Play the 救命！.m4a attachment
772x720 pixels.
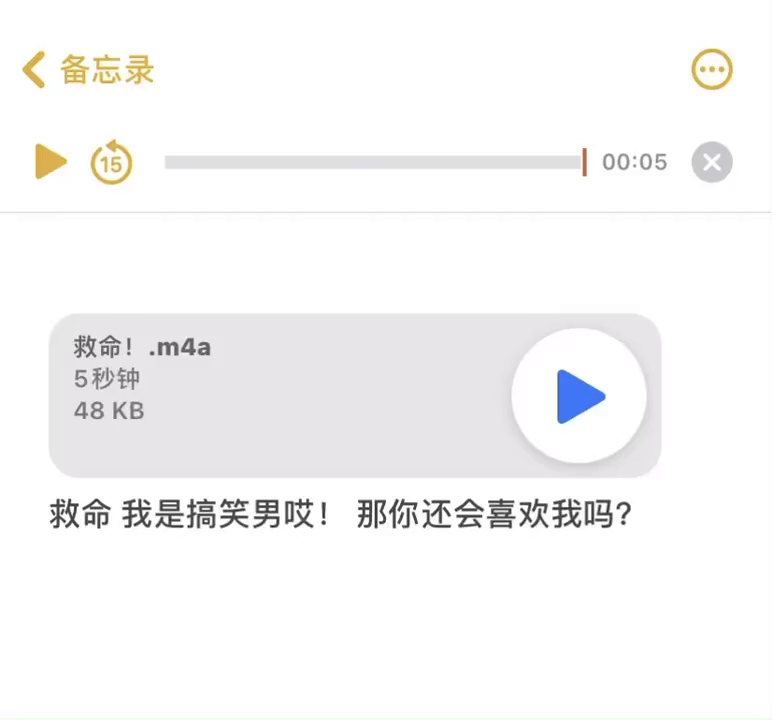pos(579,396)
